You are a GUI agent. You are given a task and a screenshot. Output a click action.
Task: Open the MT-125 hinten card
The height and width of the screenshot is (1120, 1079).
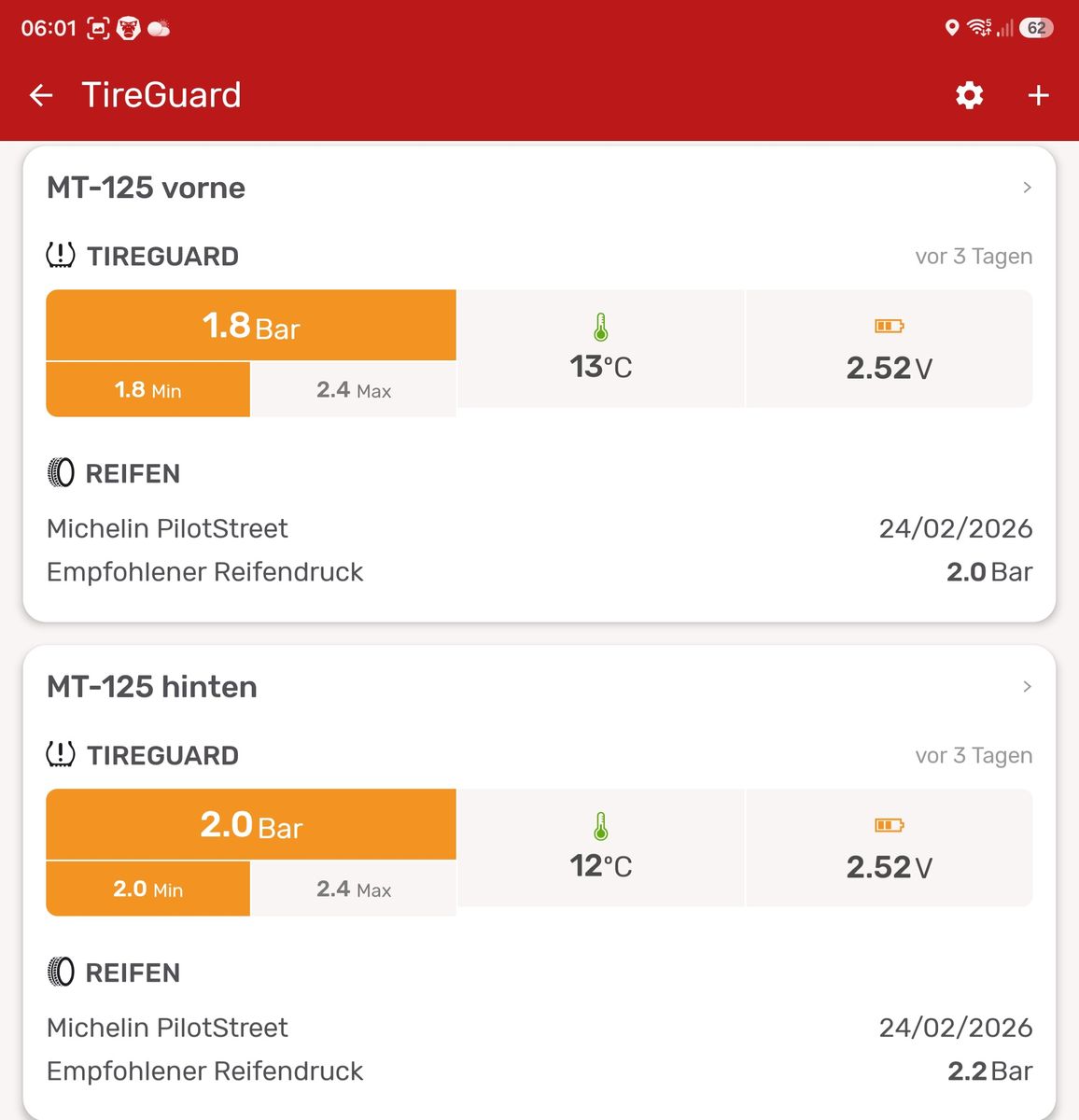tap(539, 882)
